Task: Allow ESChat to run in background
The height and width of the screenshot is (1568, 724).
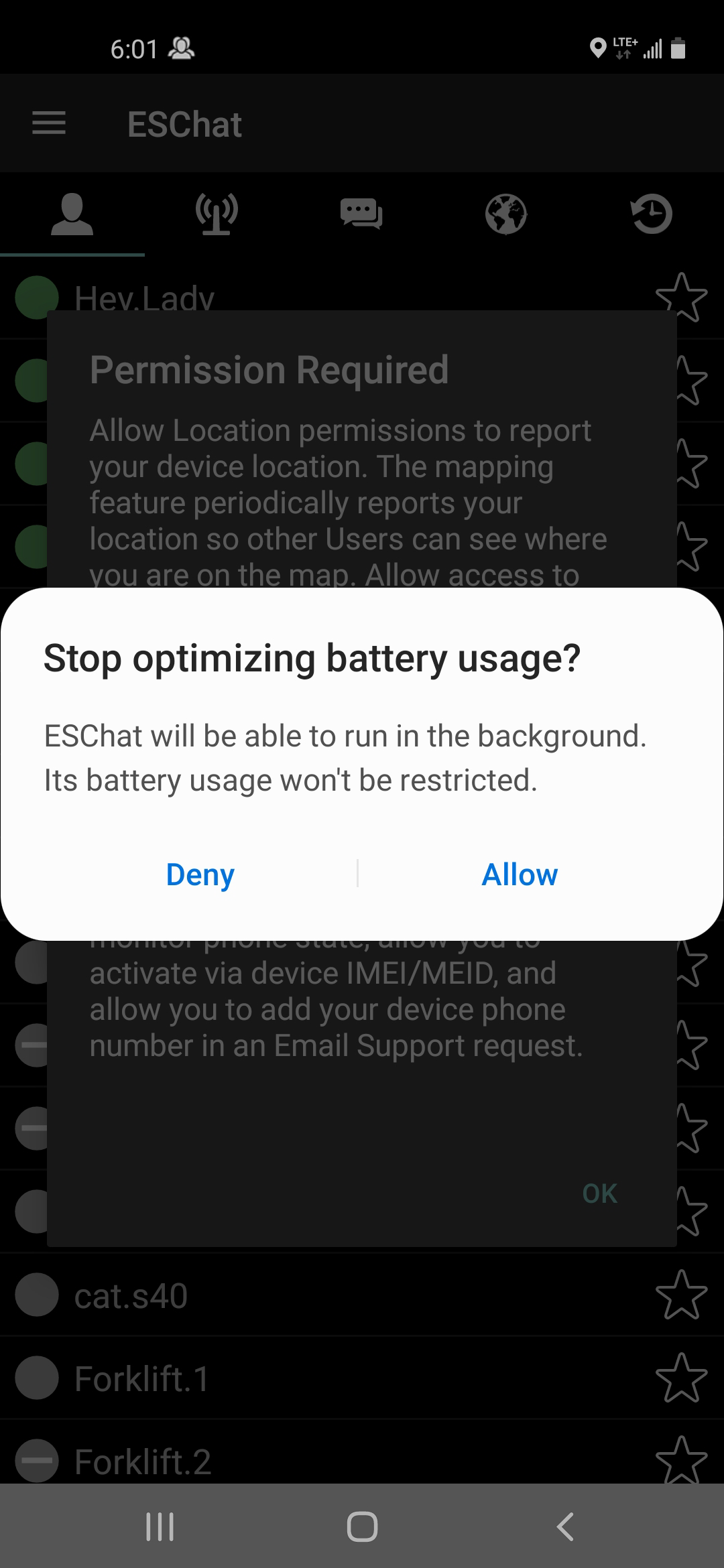Action: 520,874
